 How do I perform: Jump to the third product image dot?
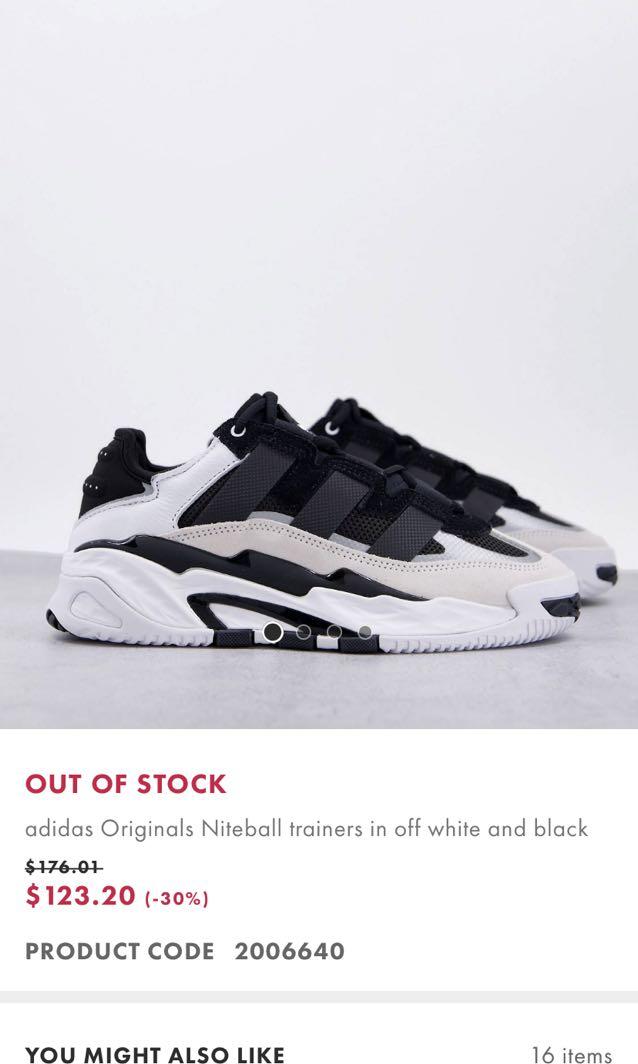pyautogui.click(x=334, y=632)
